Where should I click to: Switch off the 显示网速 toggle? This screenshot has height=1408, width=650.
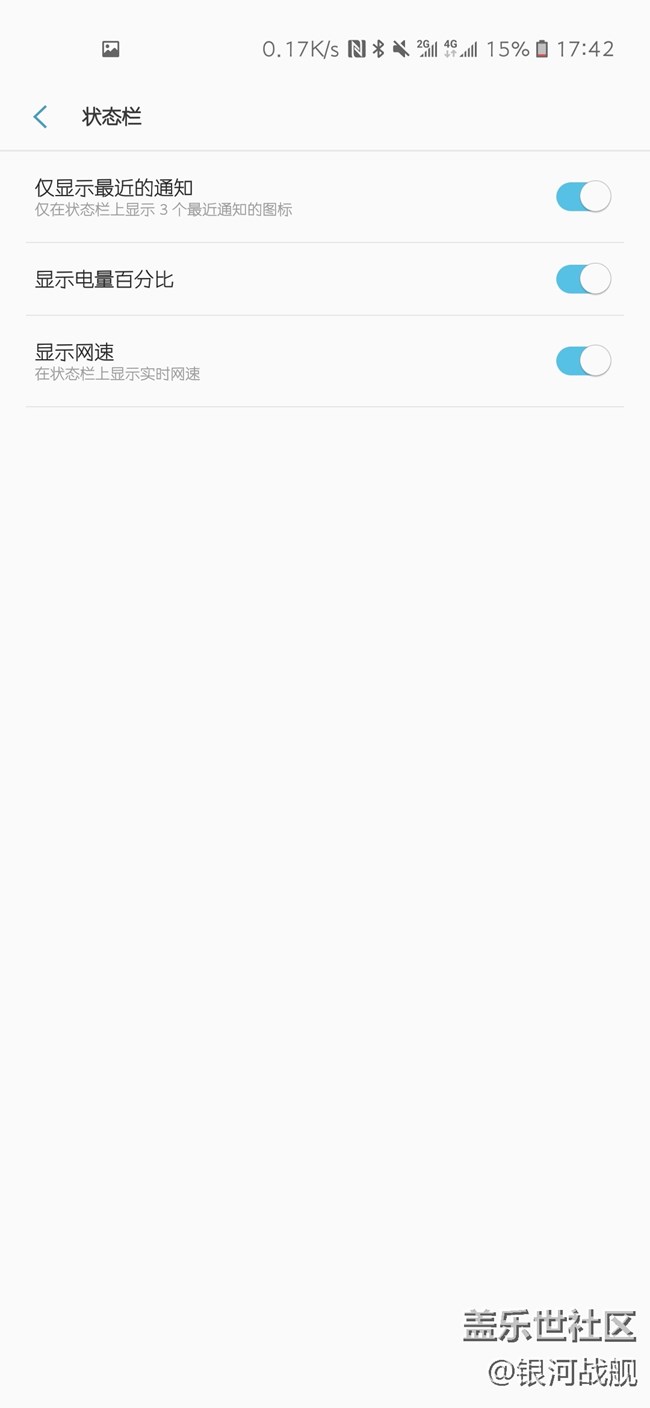(x=583, y=361)
